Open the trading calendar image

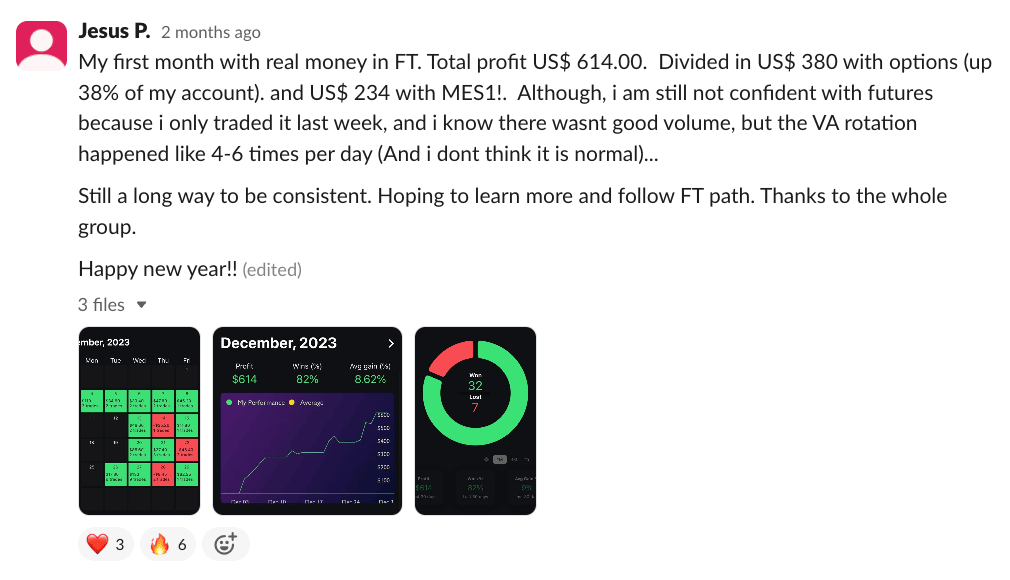coord(139,421)
